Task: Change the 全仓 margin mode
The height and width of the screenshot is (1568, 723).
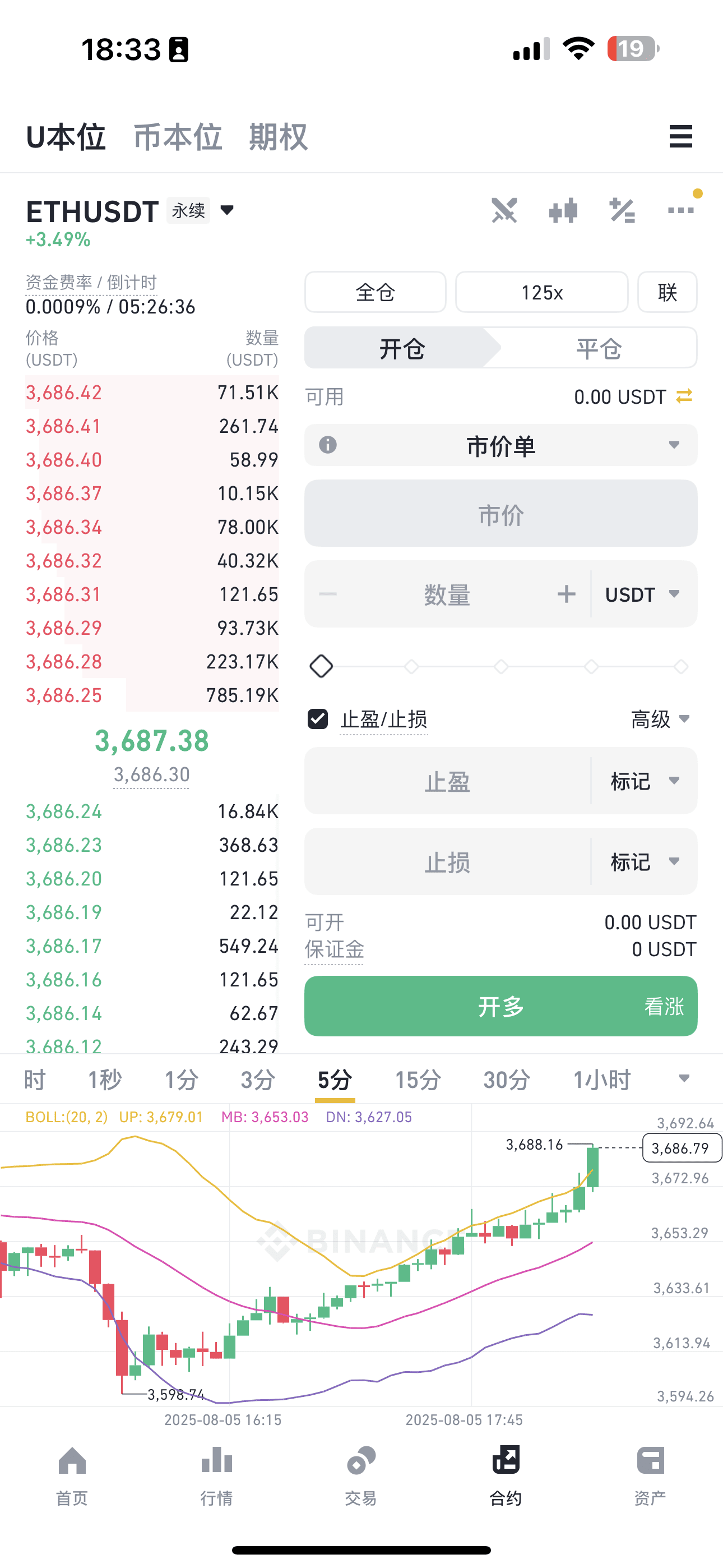Action: click(375, 292)
